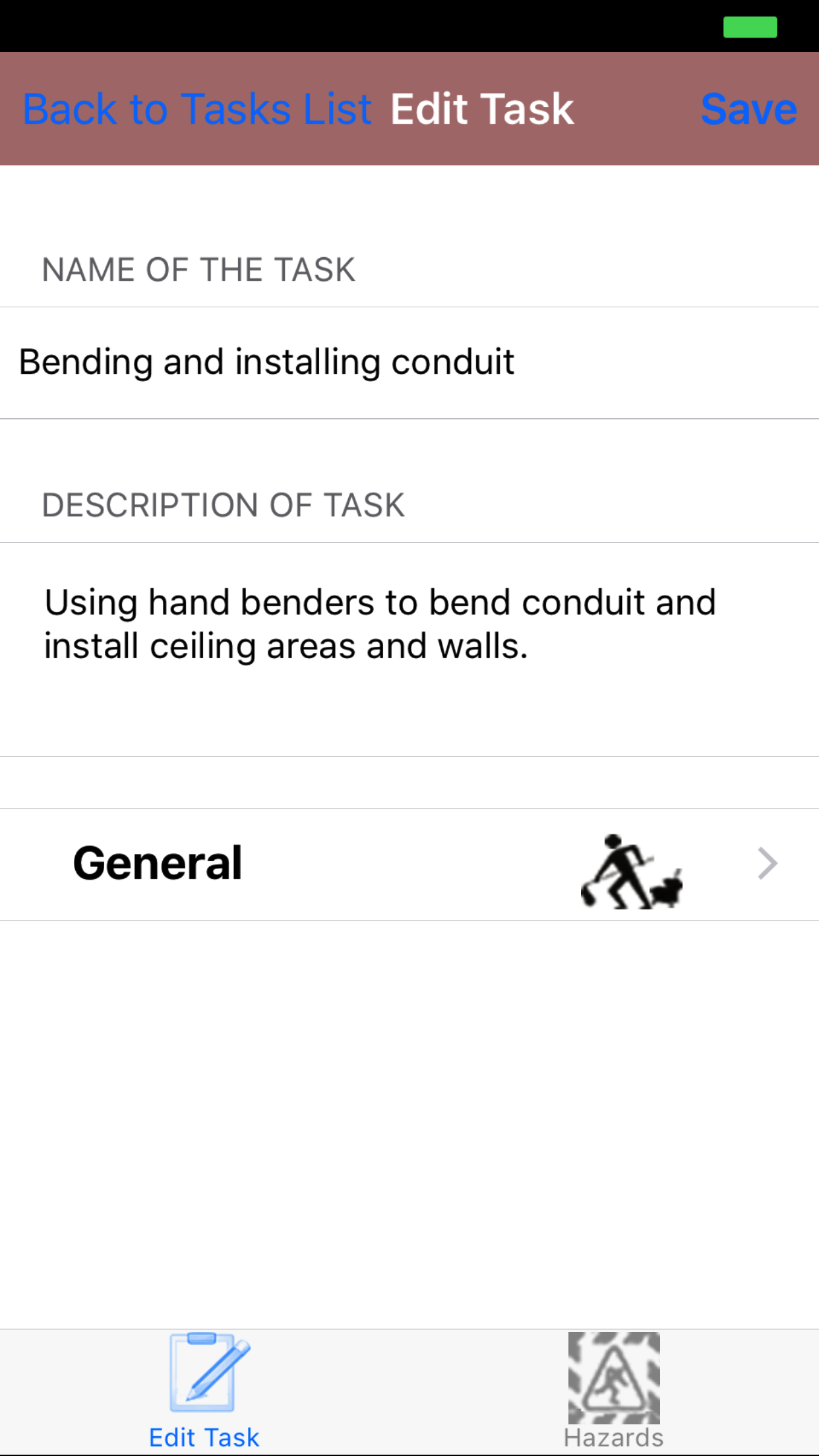Select the Edit Task tab

click(204, 1391)
